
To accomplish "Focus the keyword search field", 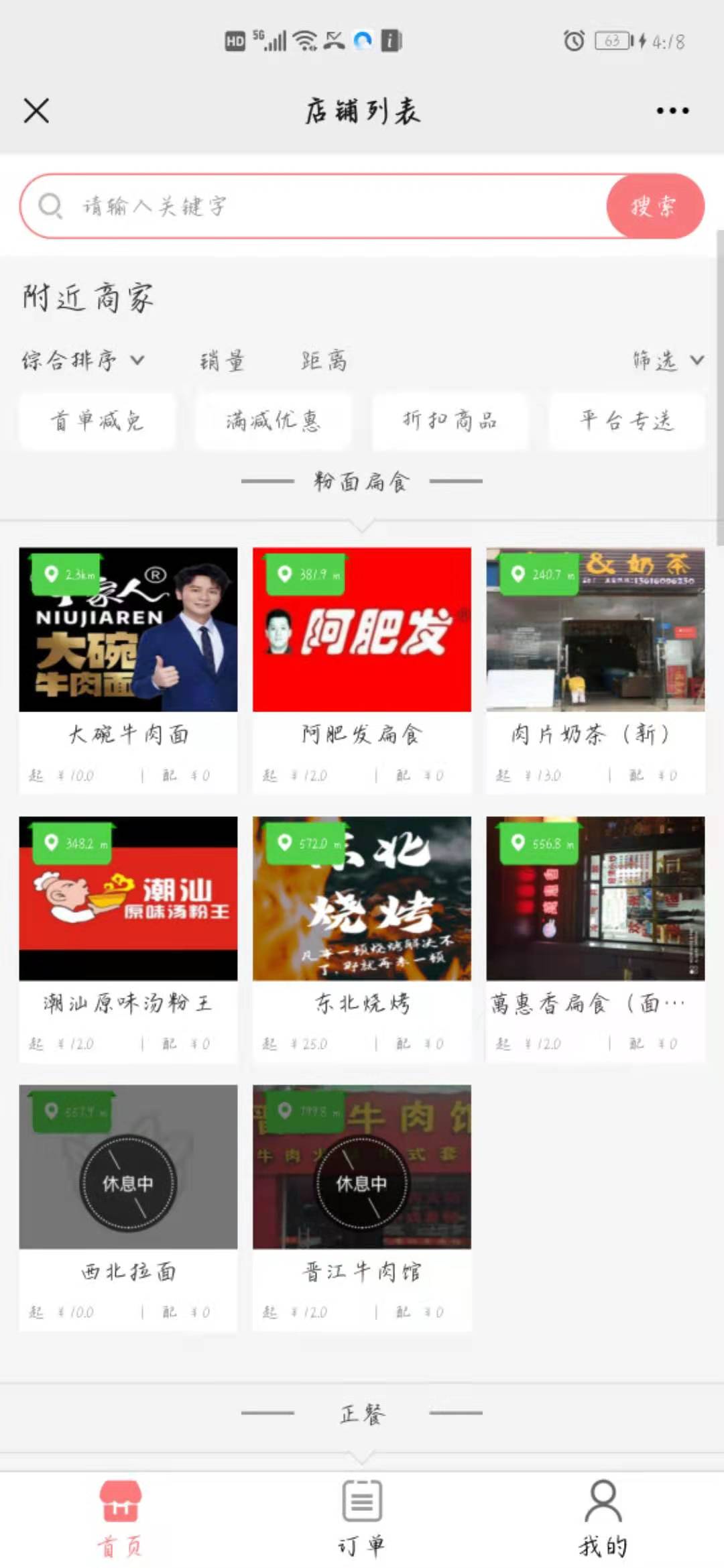I will tap(322, 206).
